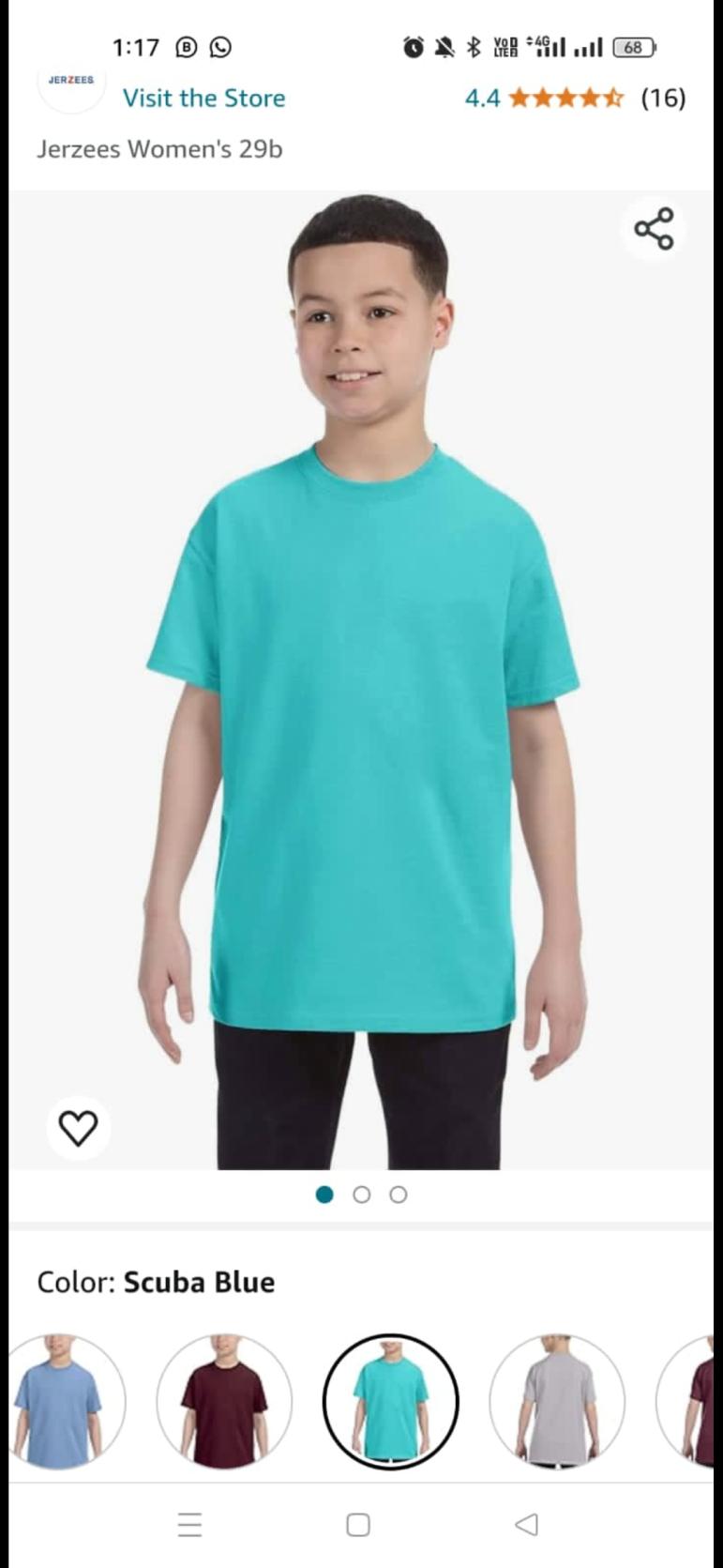
Task: Tap the Visit the Store link
Action: [203, 98]
